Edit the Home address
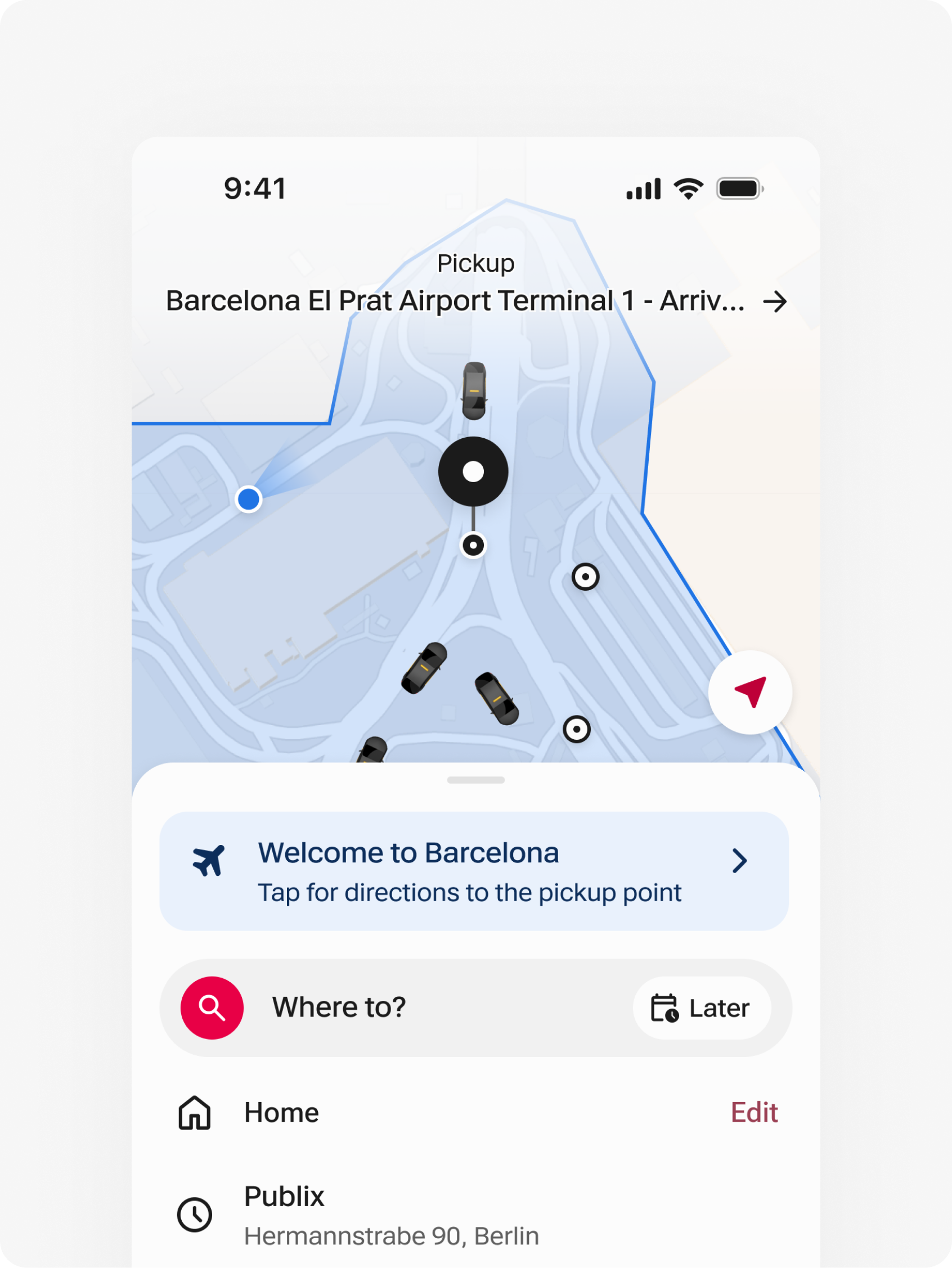952x1268 pixels. 753,1113
